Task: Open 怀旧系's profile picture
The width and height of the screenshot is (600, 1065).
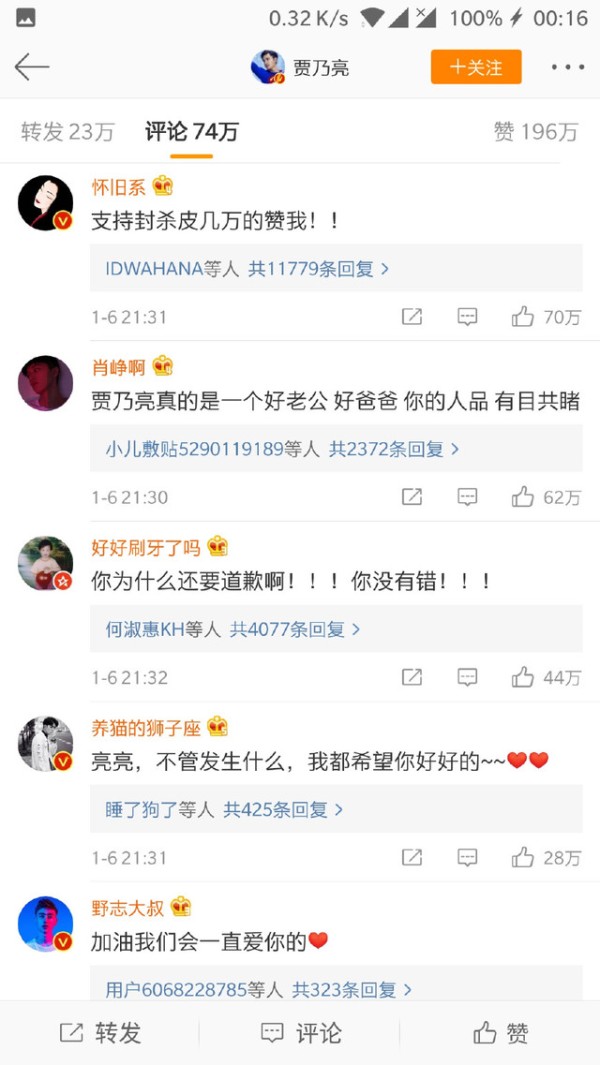Action: [x=46, y=203]
